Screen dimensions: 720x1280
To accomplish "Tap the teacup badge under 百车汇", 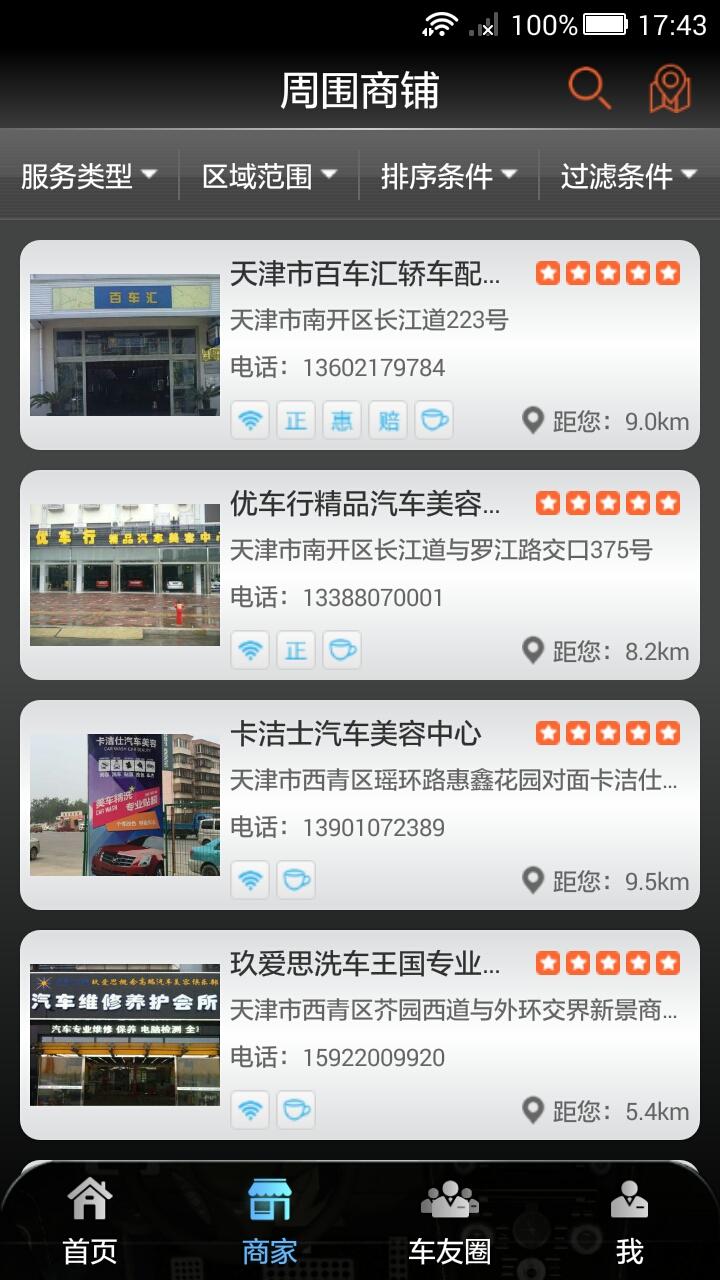I will pos(434,420).
